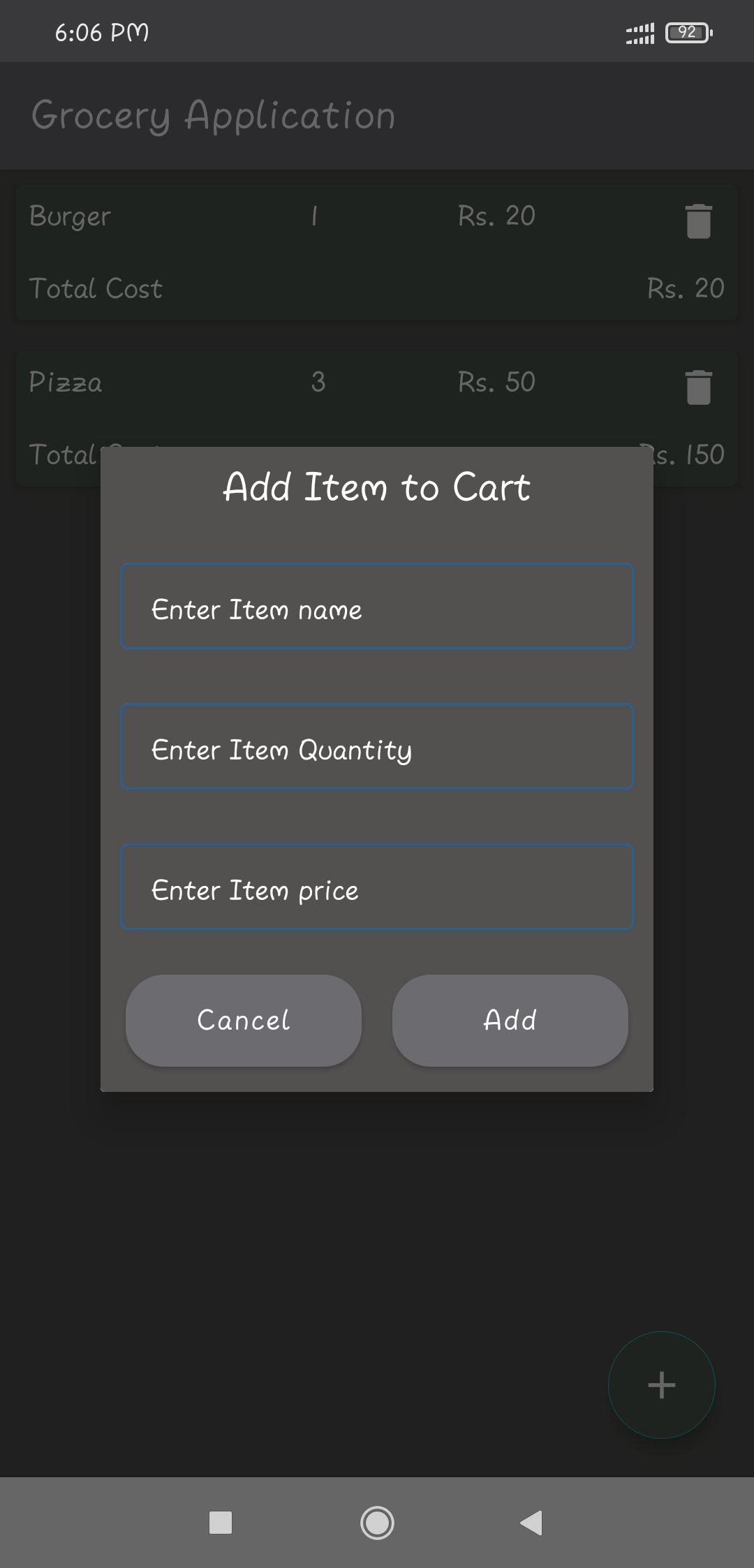Tap the plus floating action button

pos(661,1385)
